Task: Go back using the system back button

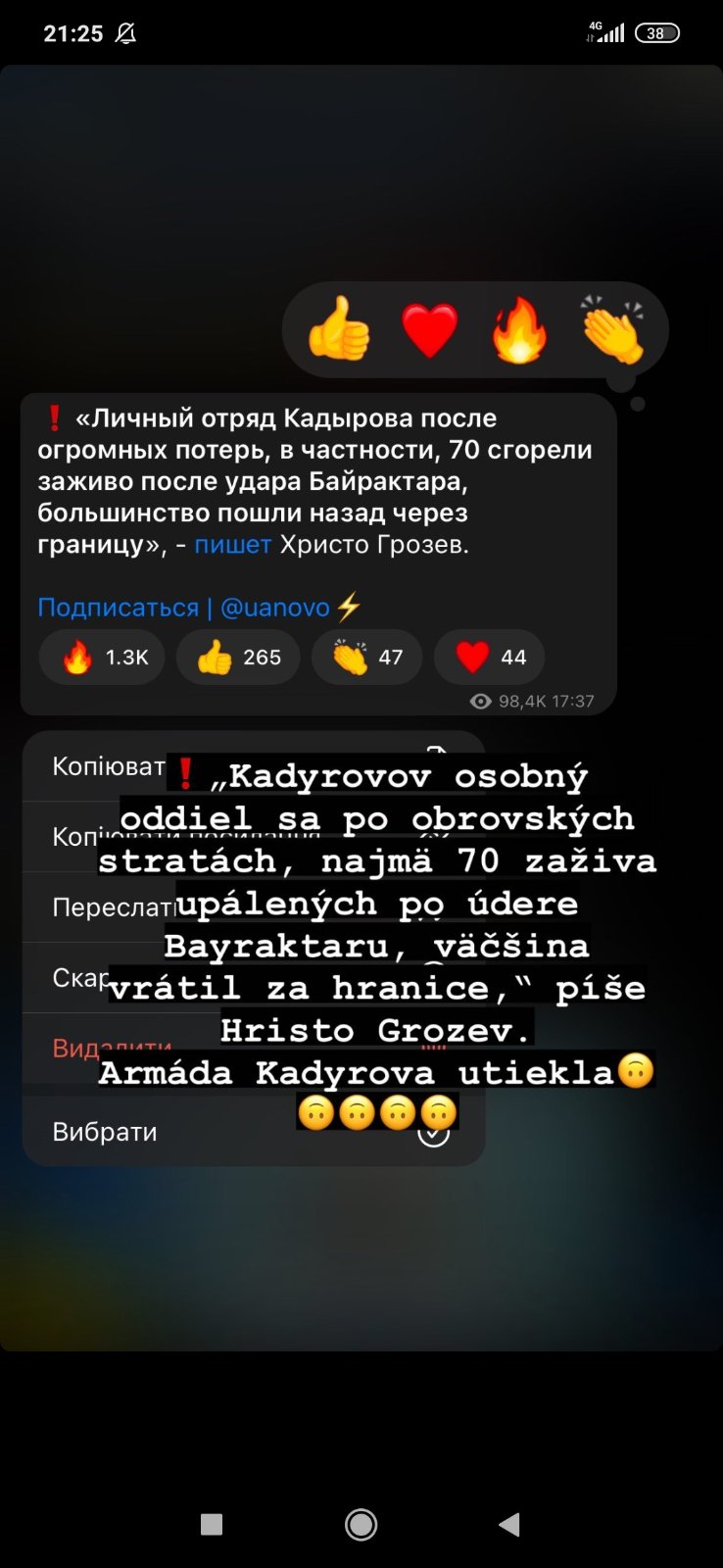Action: (x=509, y=1524)
